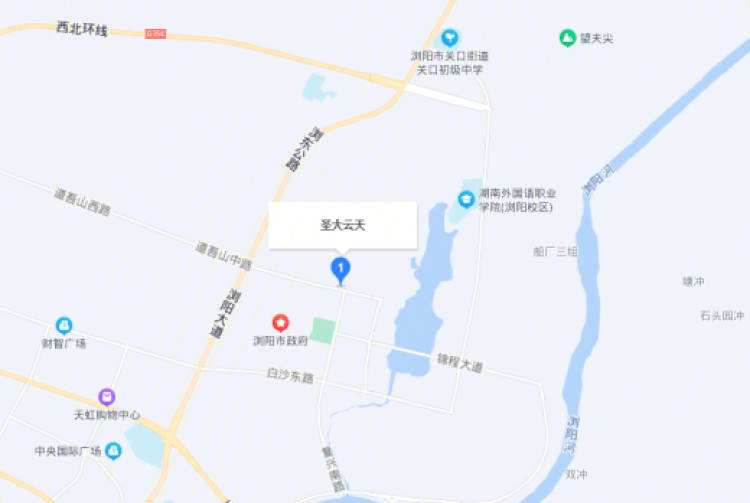Select the 浏阳市政府 map point
This screenshot has width=750, height=503.
(282, 323)
